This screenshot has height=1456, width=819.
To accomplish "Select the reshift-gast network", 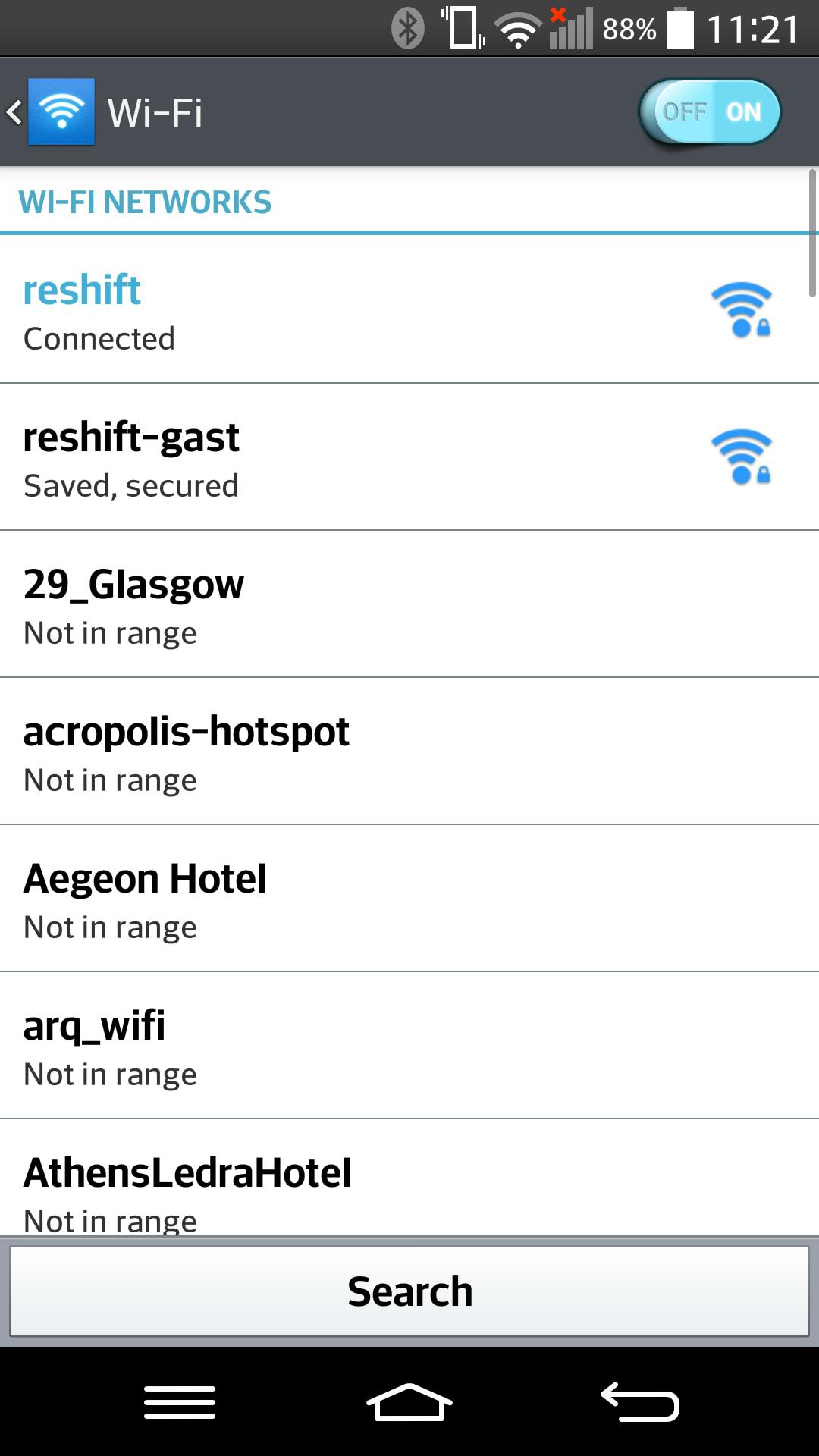I will 409,457.
